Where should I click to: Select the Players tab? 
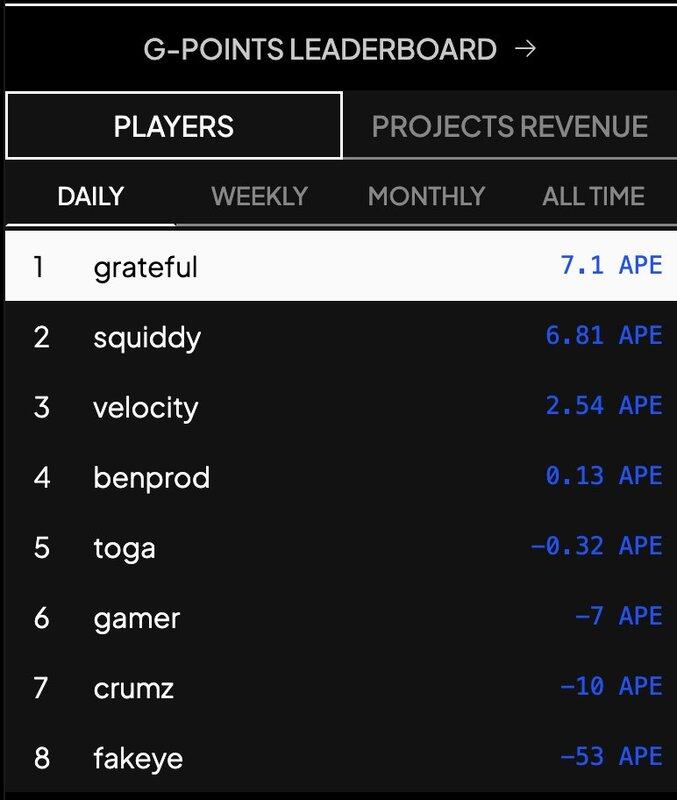click(x=173, y=126)
